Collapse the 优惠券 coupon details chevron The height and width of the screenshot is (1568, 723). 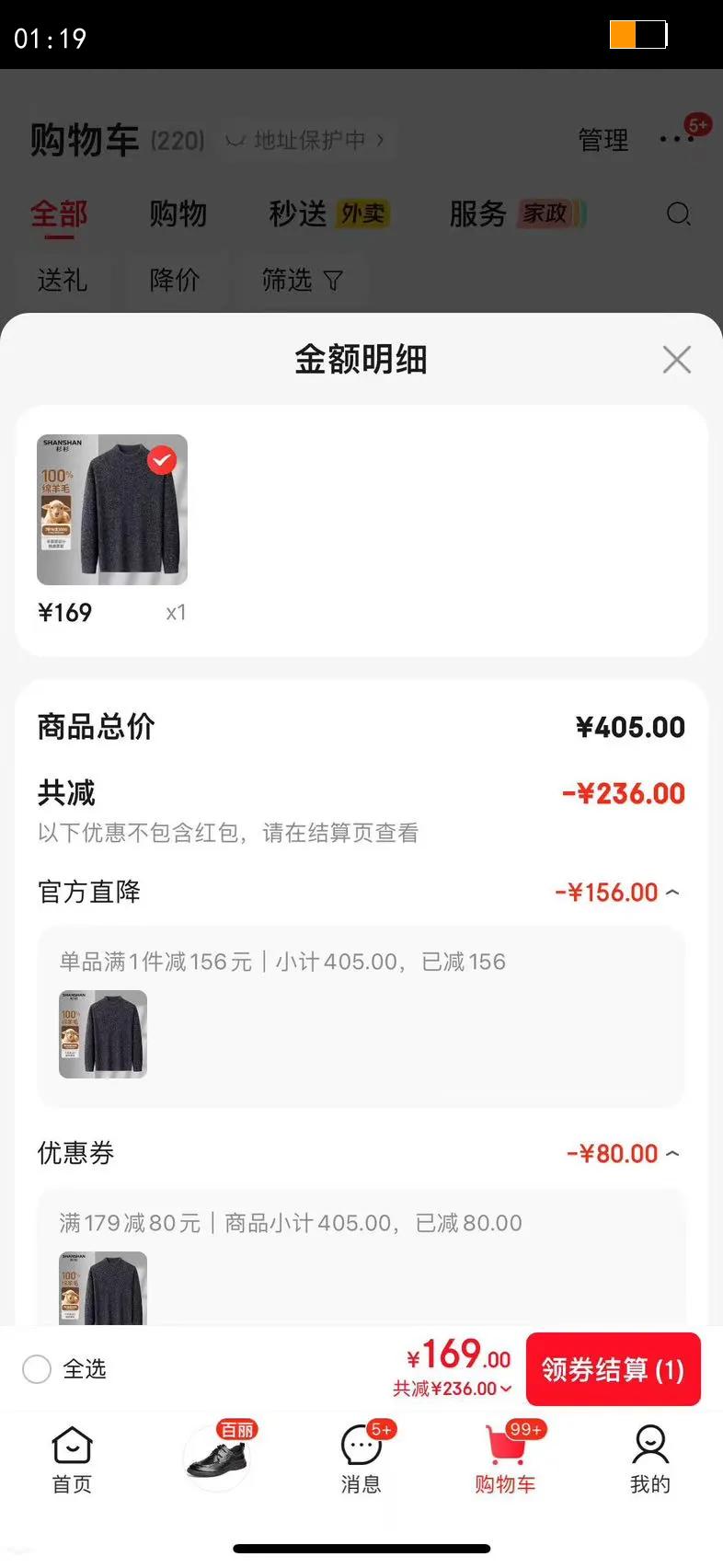[672, 1153]
